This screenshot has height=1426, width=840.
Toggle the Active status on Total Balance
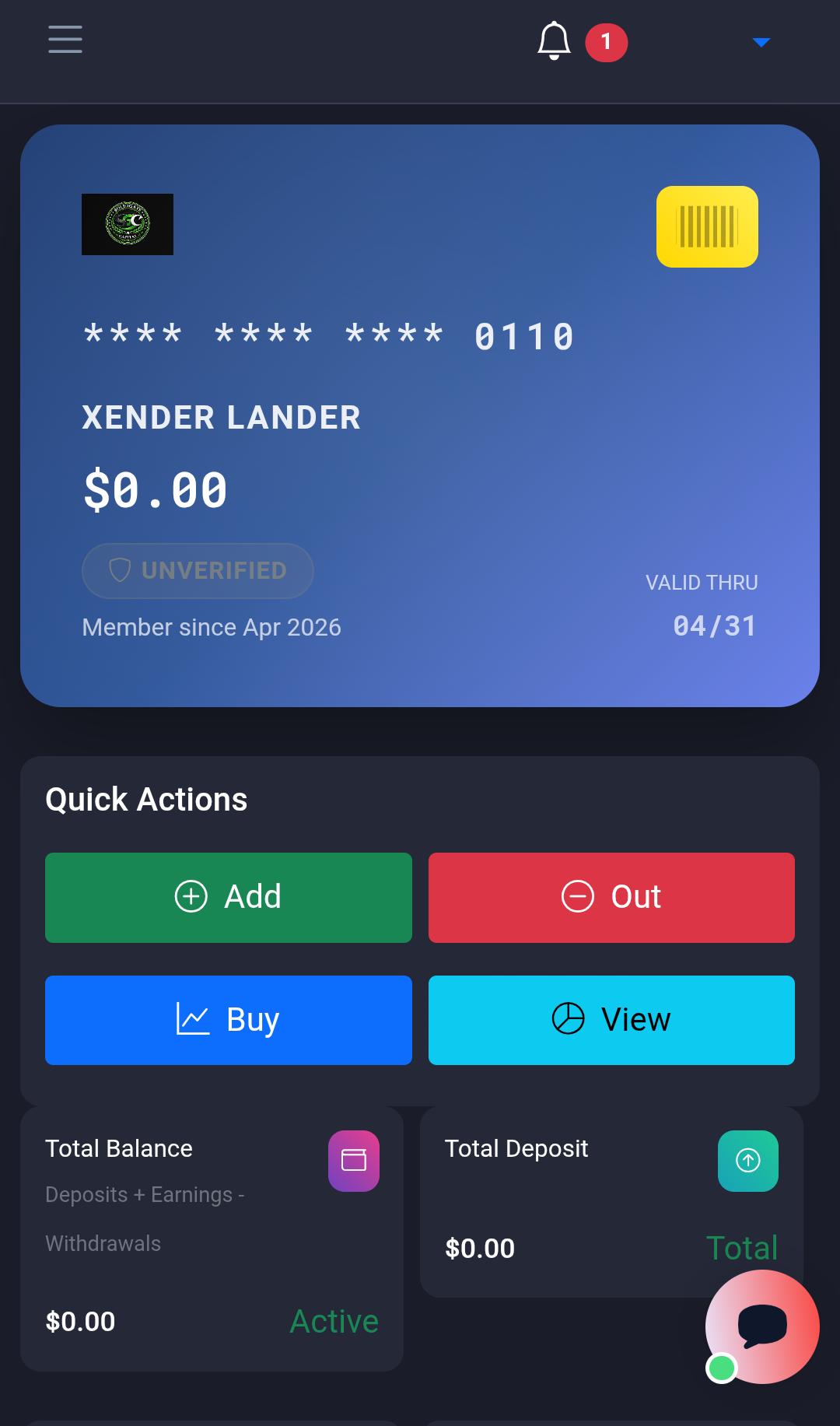tap(334, 1320)
